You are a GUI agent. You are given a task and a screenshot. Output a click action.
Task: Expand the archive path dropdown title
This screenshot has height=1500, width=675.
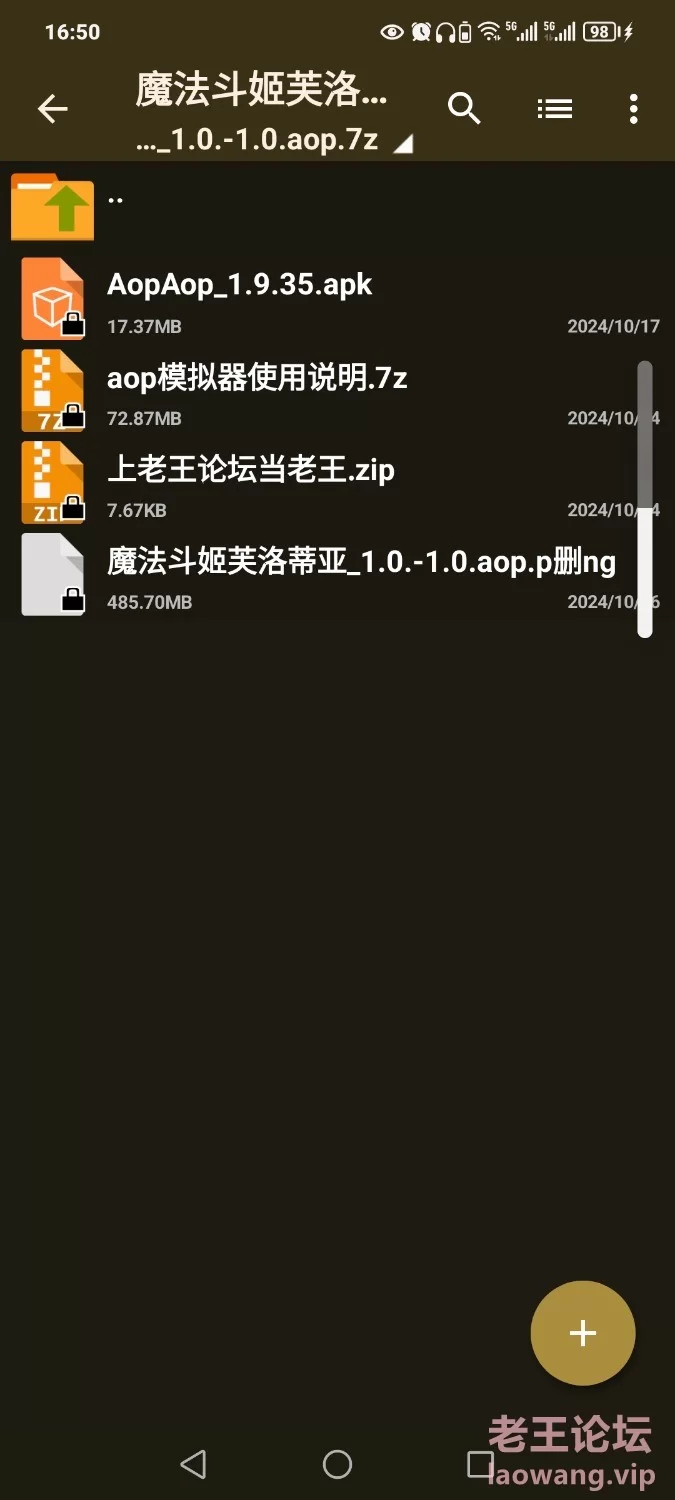pos(275,113)
